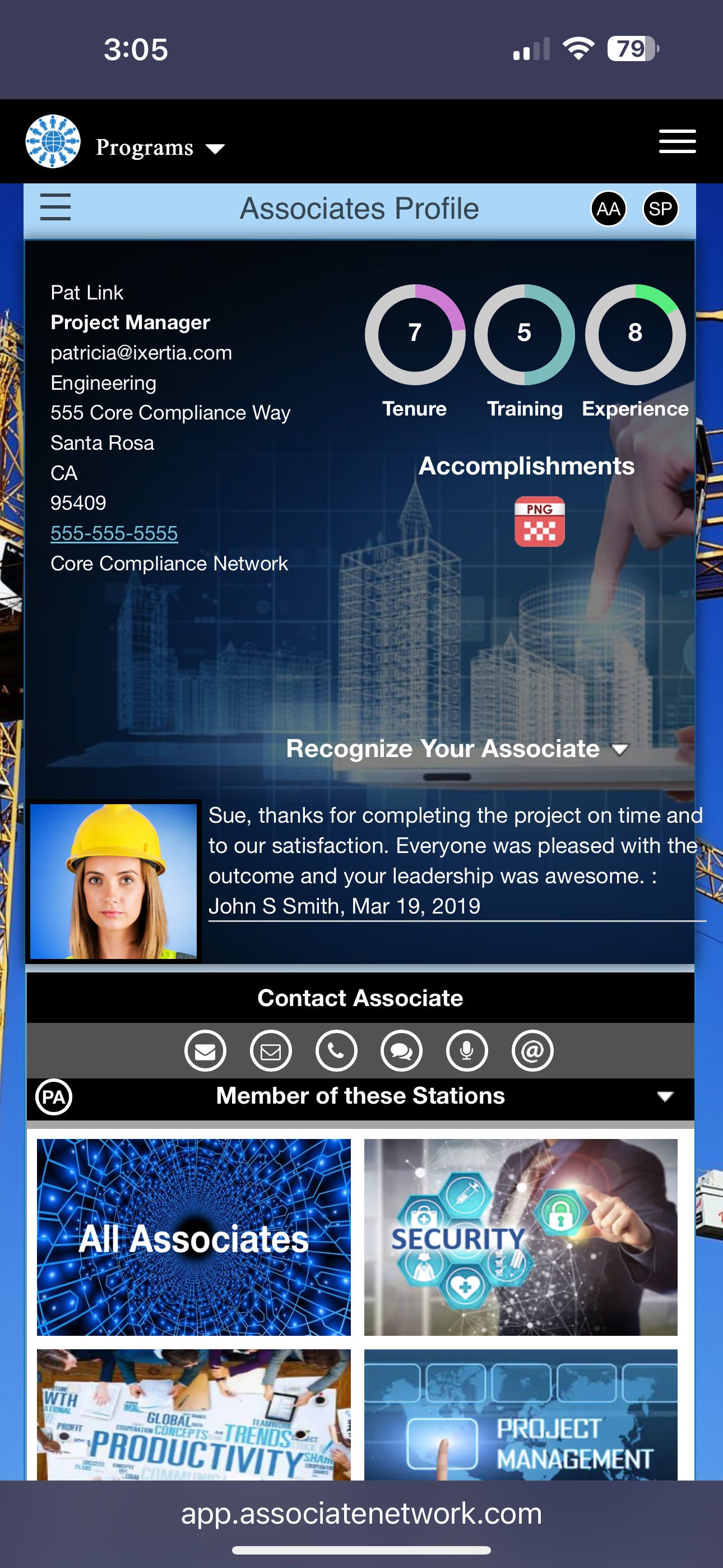Tap the SP circle button
Viewport: 723px width, 1568px height.
(x=660, y=209)
